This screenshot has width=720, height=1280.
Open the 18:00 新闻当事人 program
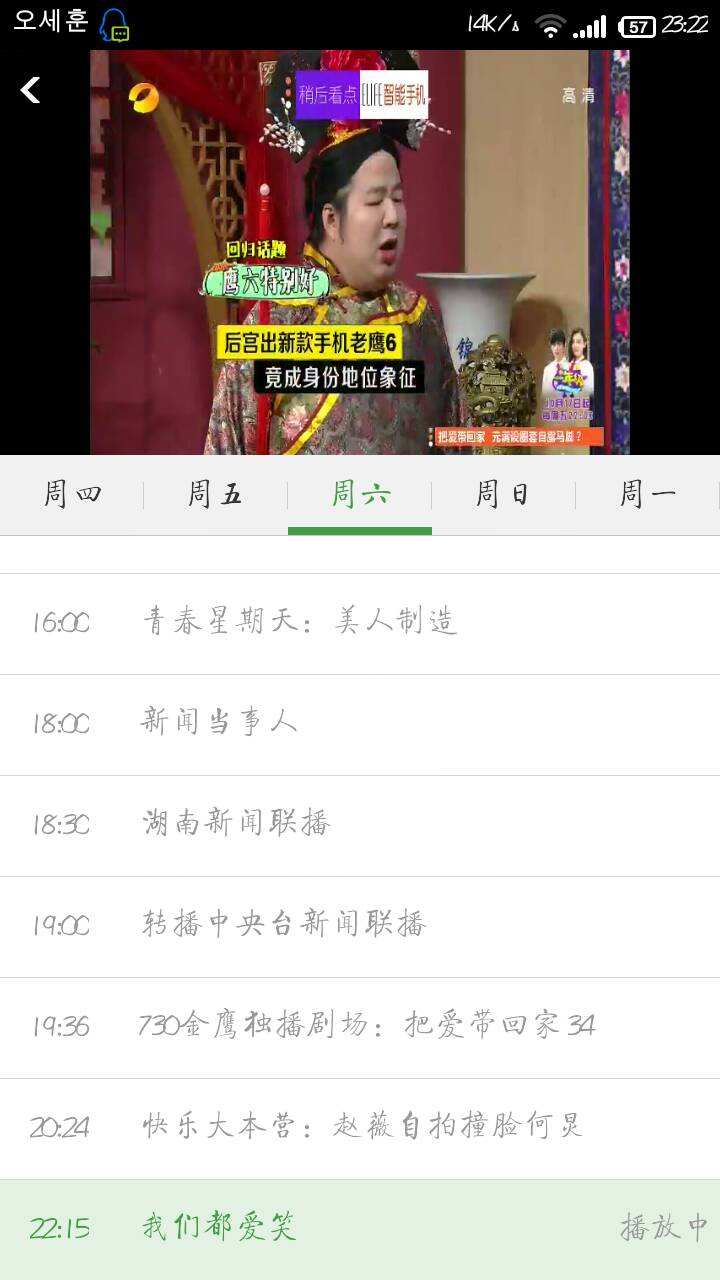point(360,724)
